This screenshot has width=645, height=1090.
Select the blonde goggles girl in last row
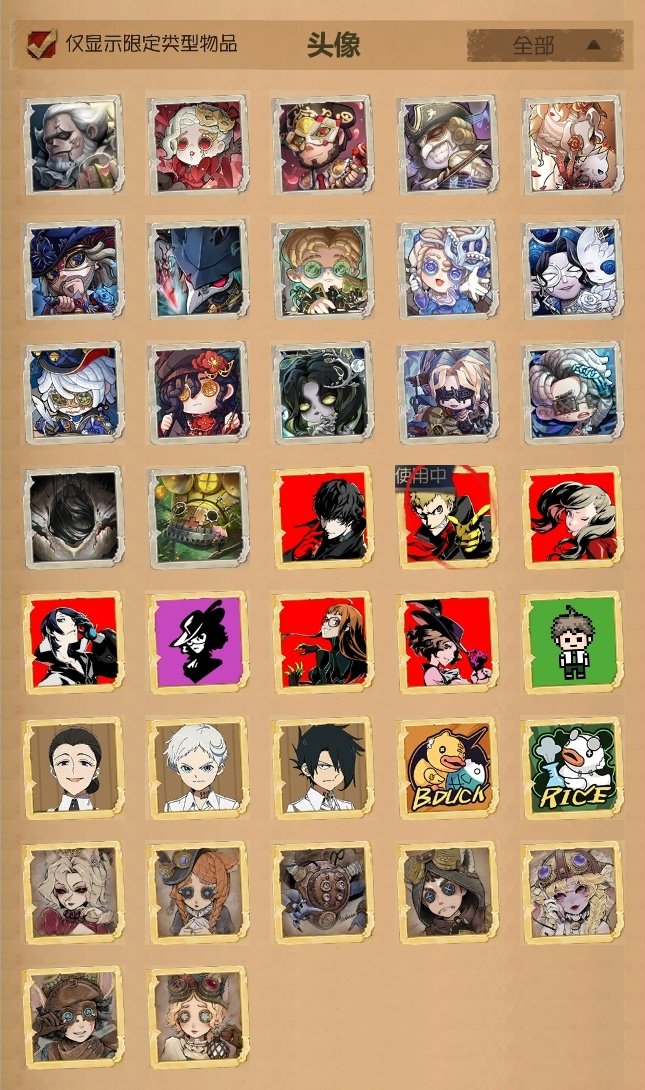[197, 1015]
